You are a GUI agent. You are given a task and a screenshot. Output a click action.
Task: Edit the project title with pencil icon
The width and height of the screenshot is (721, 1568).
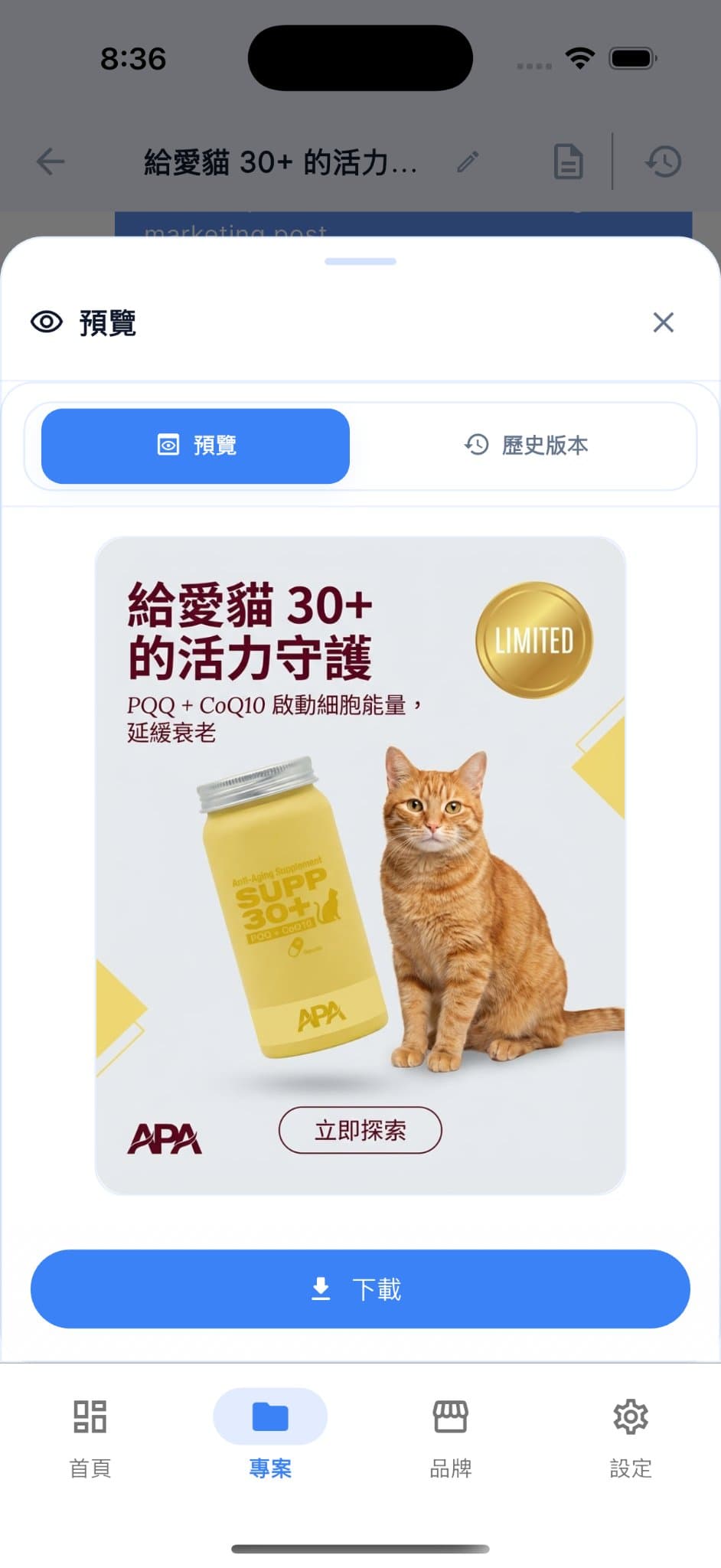click(468, 162)
